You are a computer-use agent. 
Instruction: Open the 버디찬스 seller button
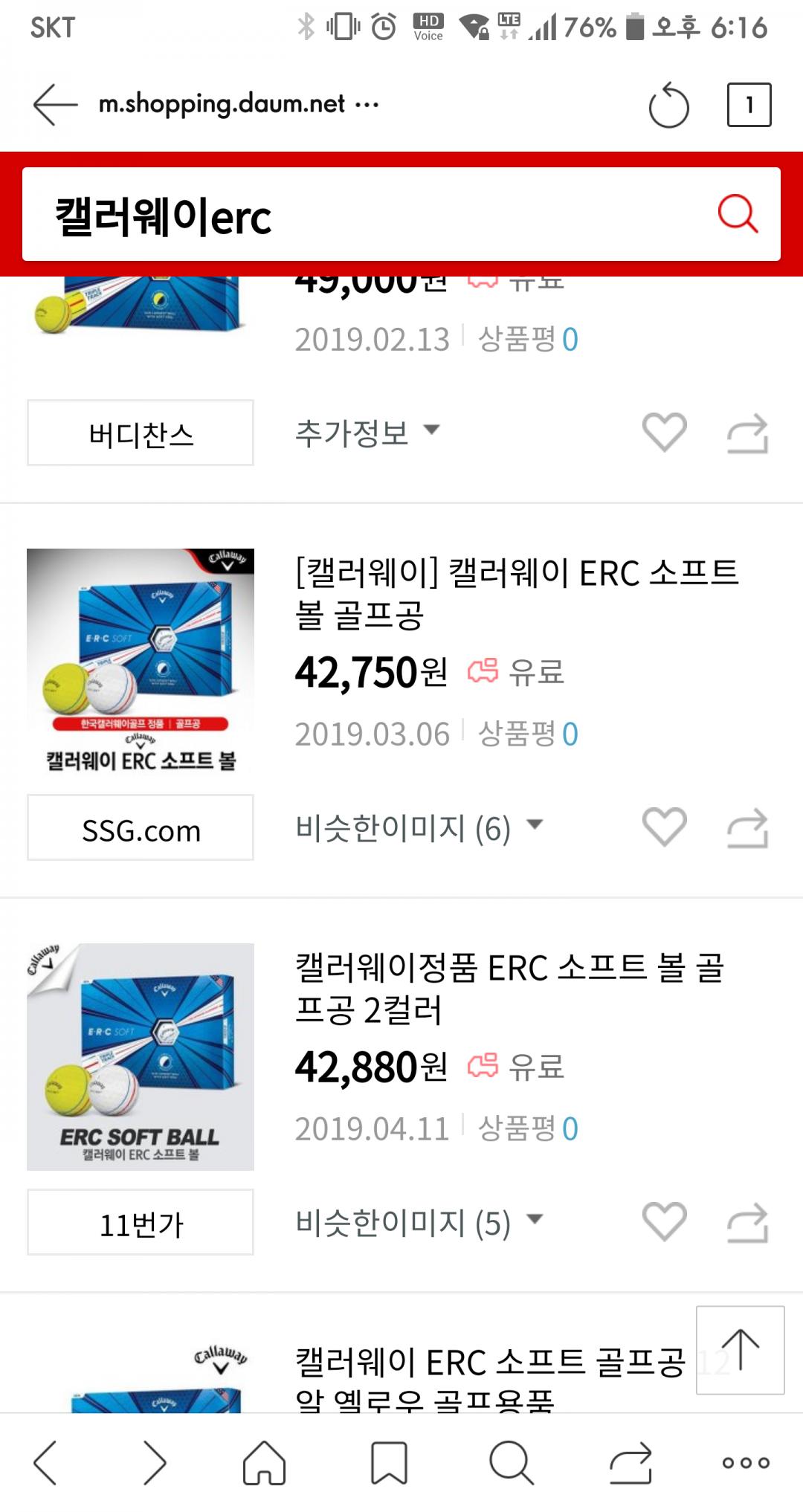[x=141, y=433]
